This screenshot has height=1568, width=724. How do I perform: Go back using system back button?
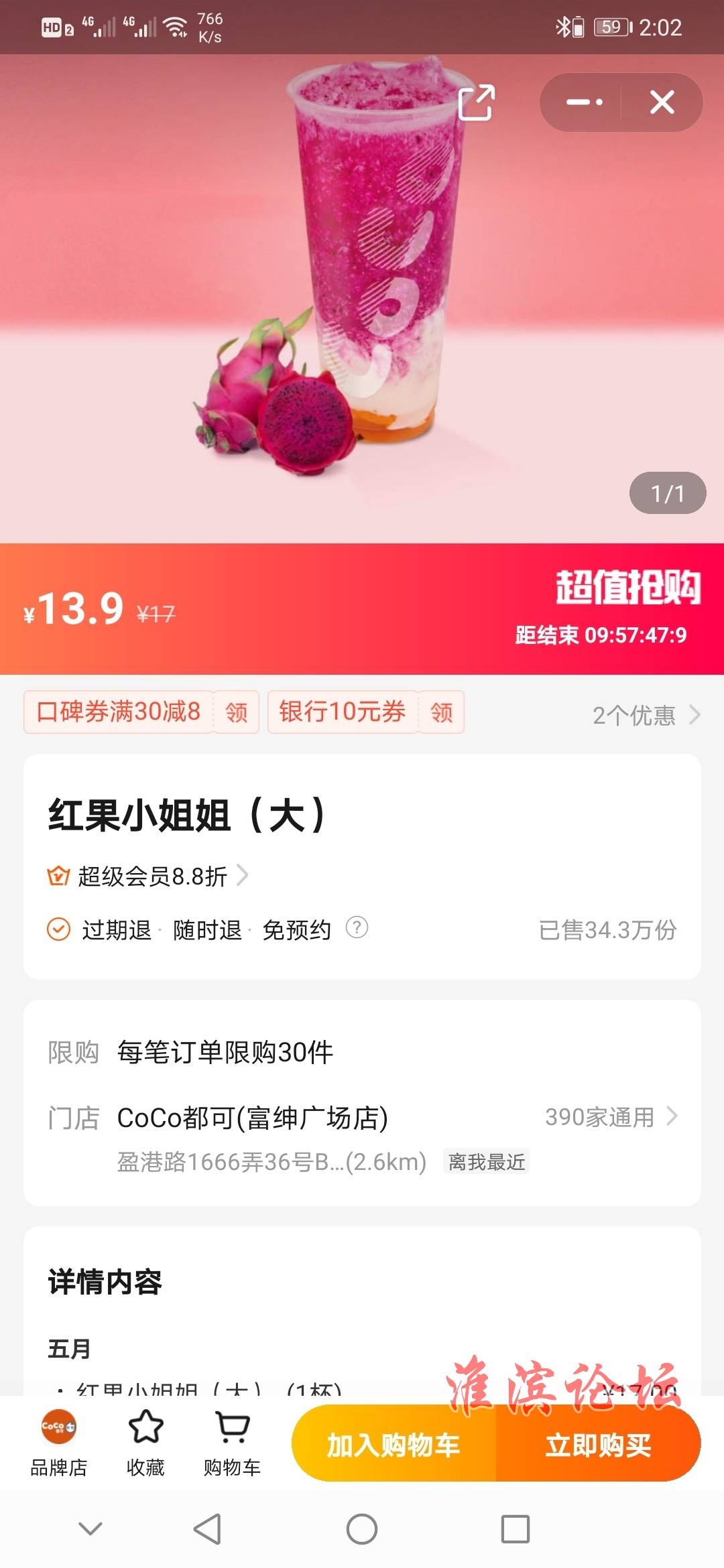(x=207, y=1529)
